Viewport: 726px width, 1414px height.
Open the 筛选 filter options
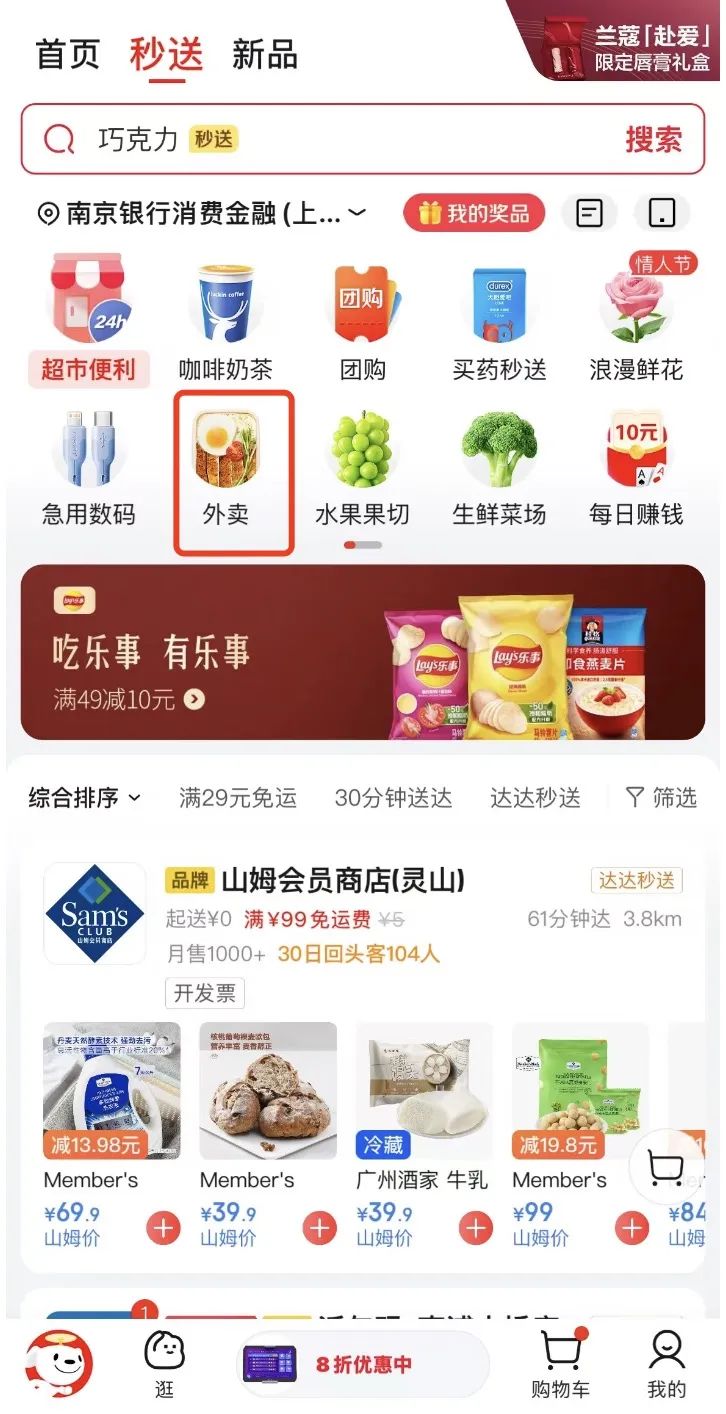tap(661, 797)
